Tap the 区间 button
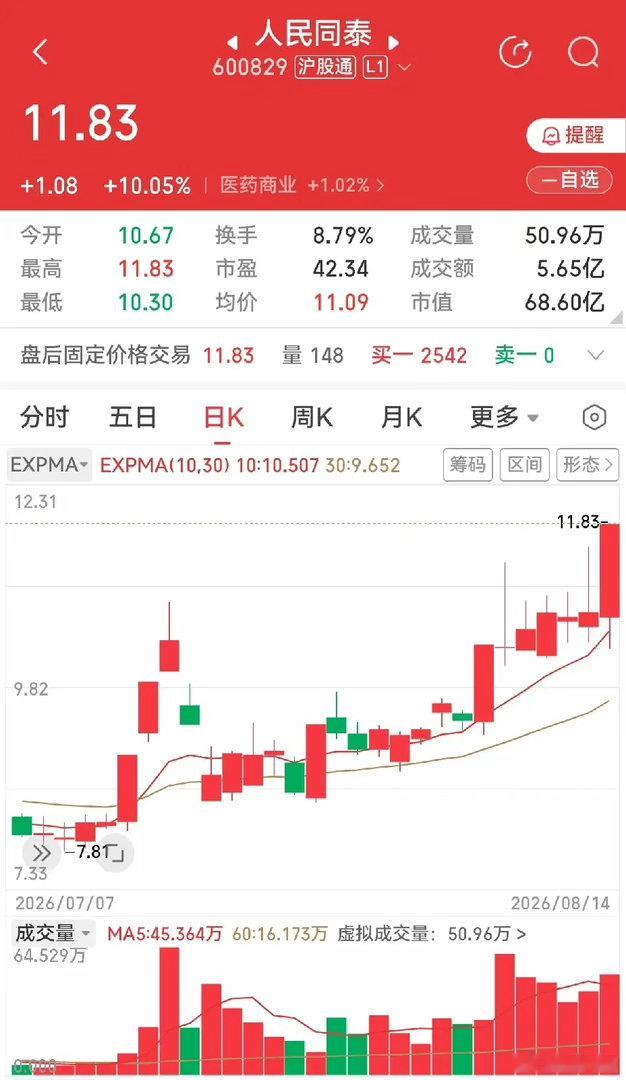This screenshot has height=1080, width=626. point(525,465)
